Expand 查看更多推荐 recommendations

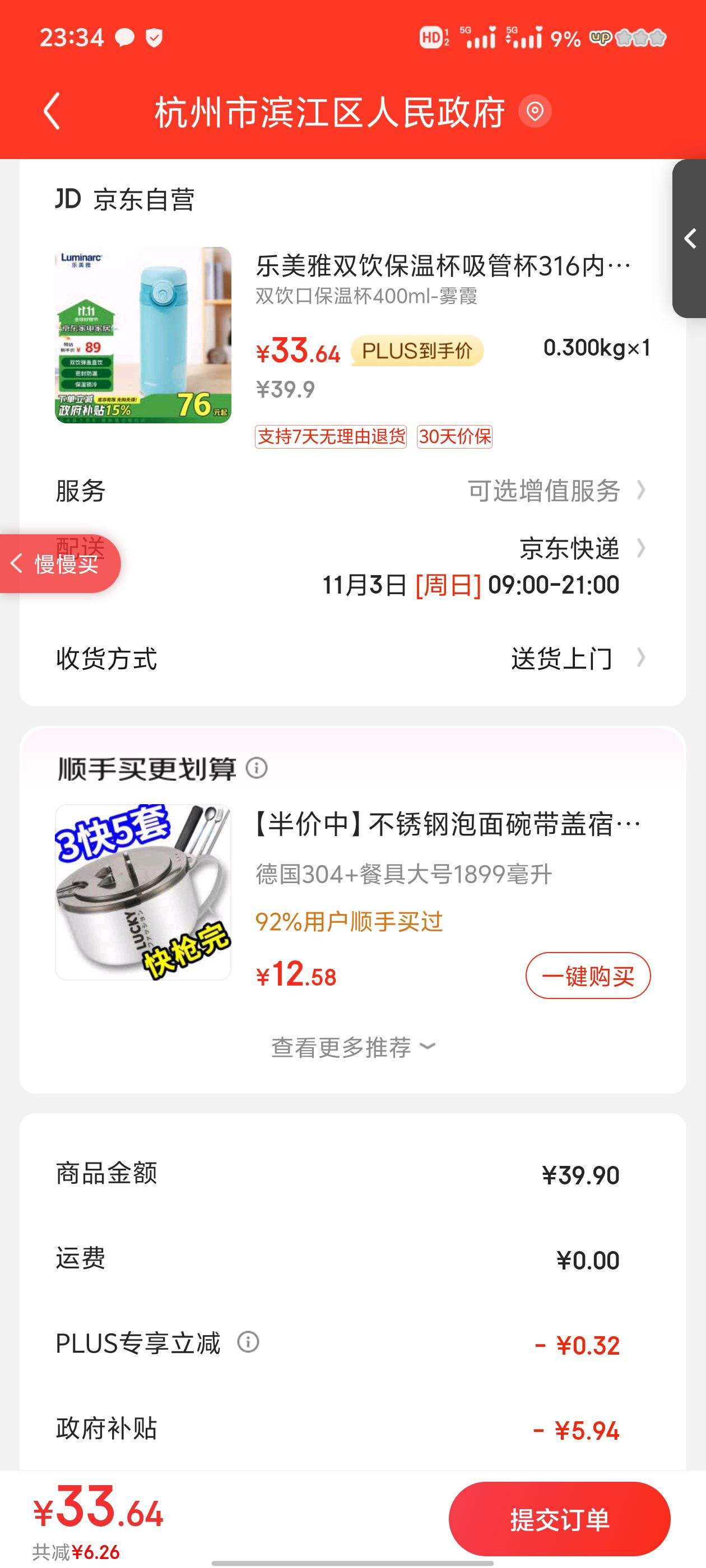(x=354, y=1046)
